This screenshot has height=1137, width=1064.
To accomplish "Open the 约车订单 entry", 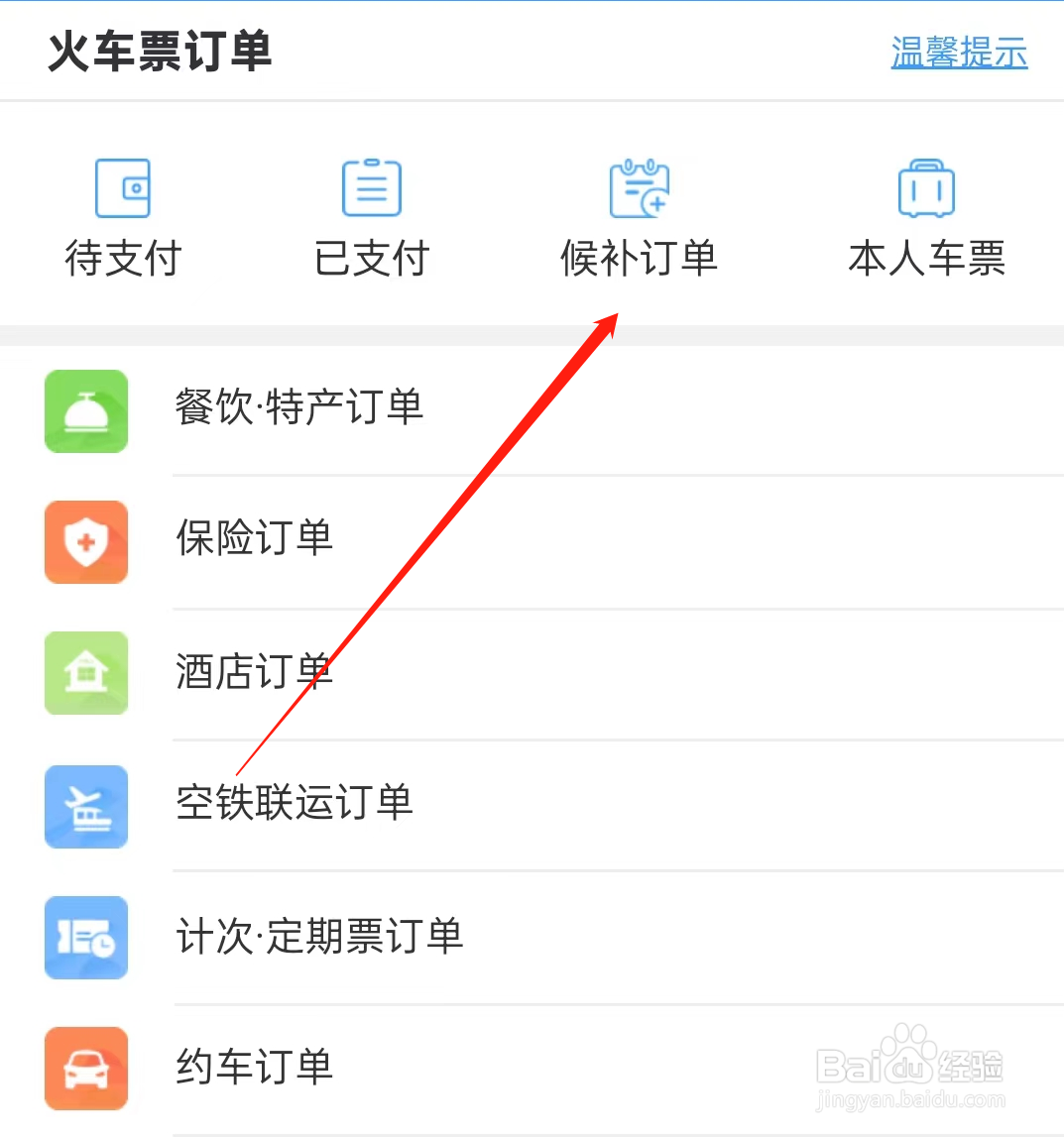I will (254, 1068).
